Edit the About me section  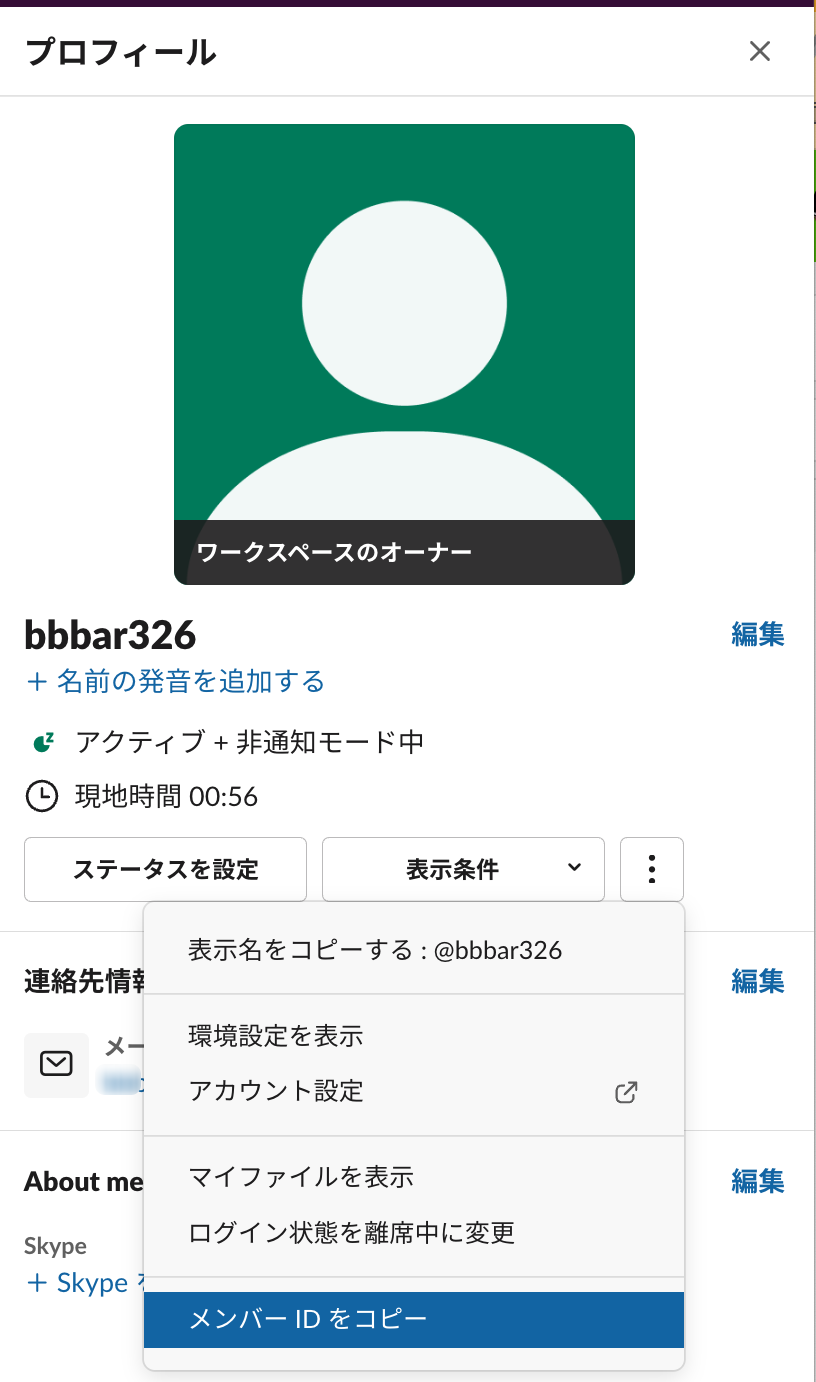pos(757,1181)
